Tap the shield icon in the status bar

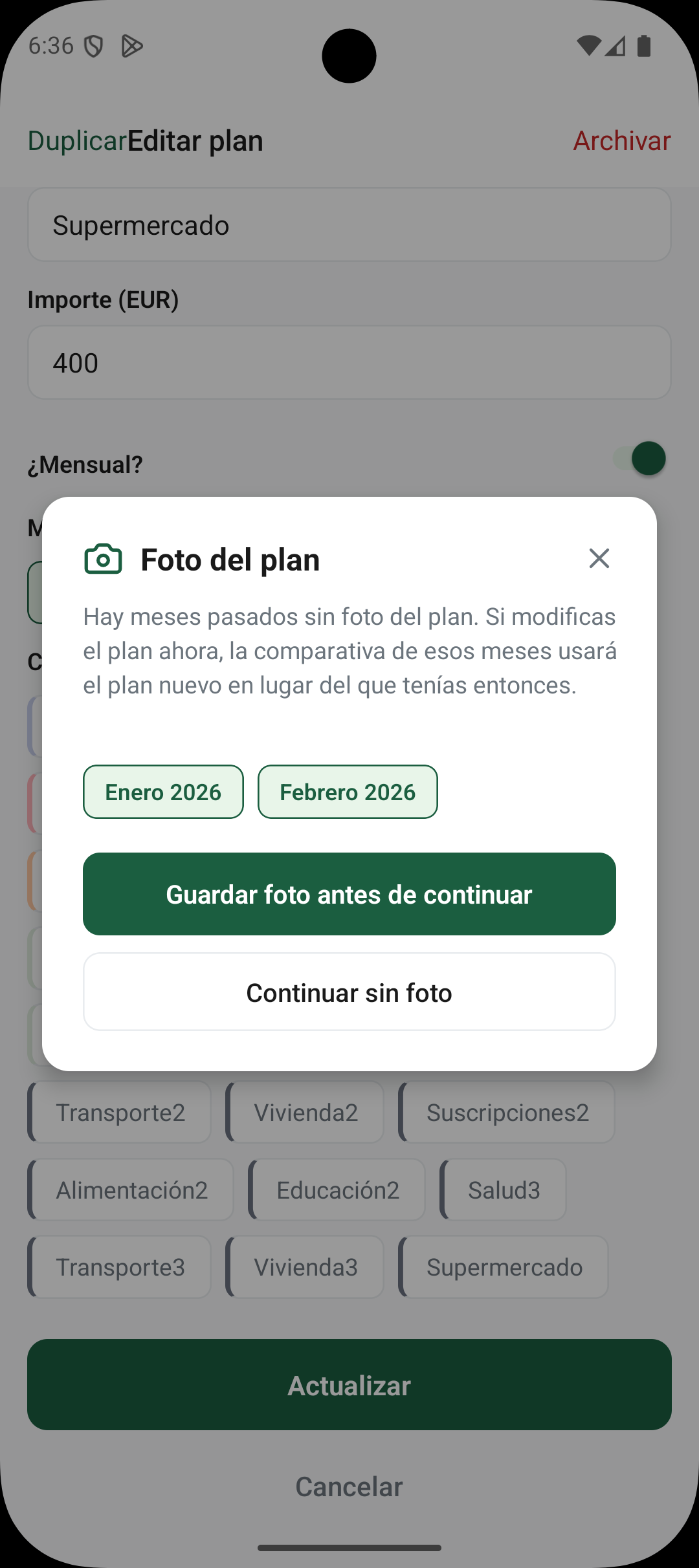(x=94, y=45)
